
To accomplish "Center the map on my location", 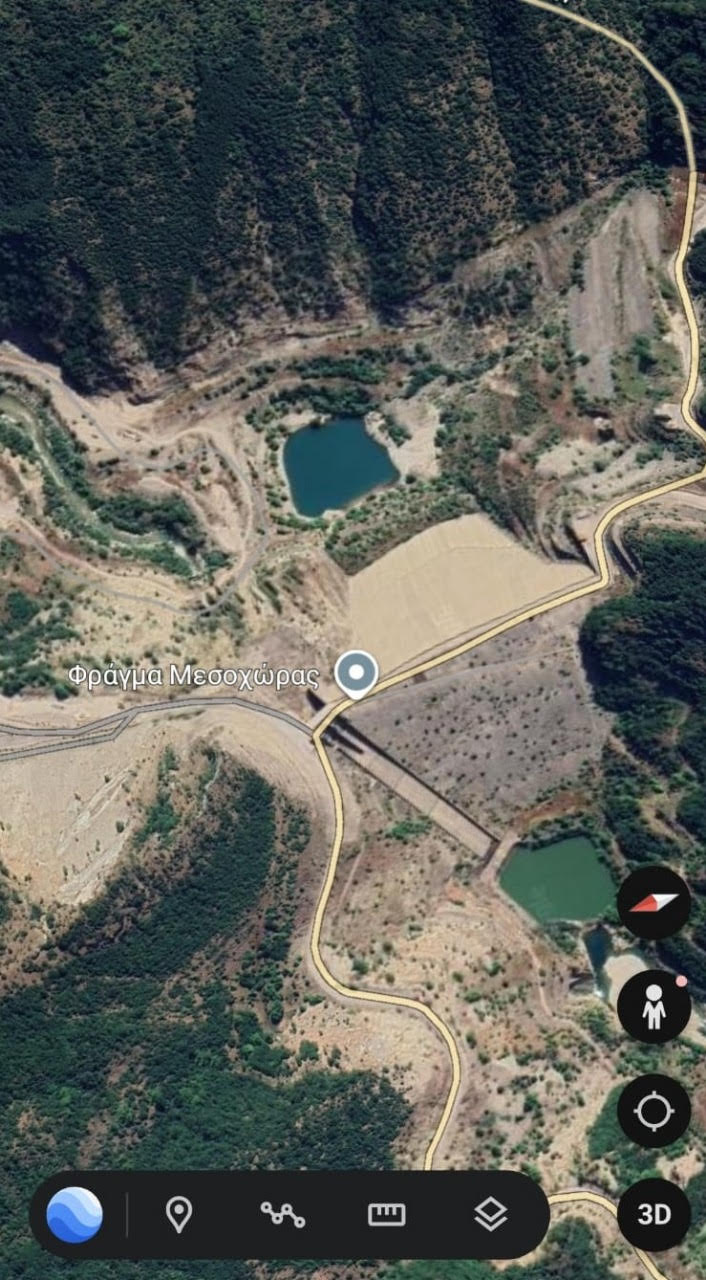I will (x=654, y=1111).
